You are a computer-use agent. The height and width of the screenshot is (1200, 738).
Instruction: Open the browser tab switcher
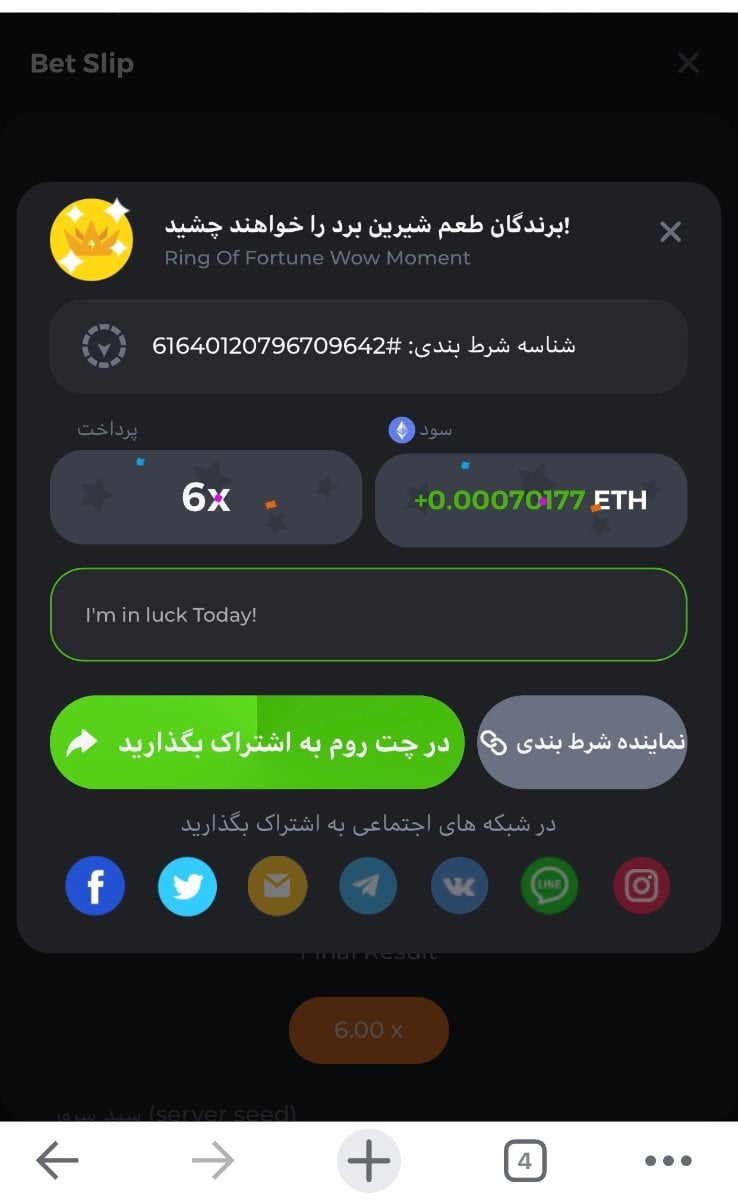pyautogui.click(x=524, y=1161)
